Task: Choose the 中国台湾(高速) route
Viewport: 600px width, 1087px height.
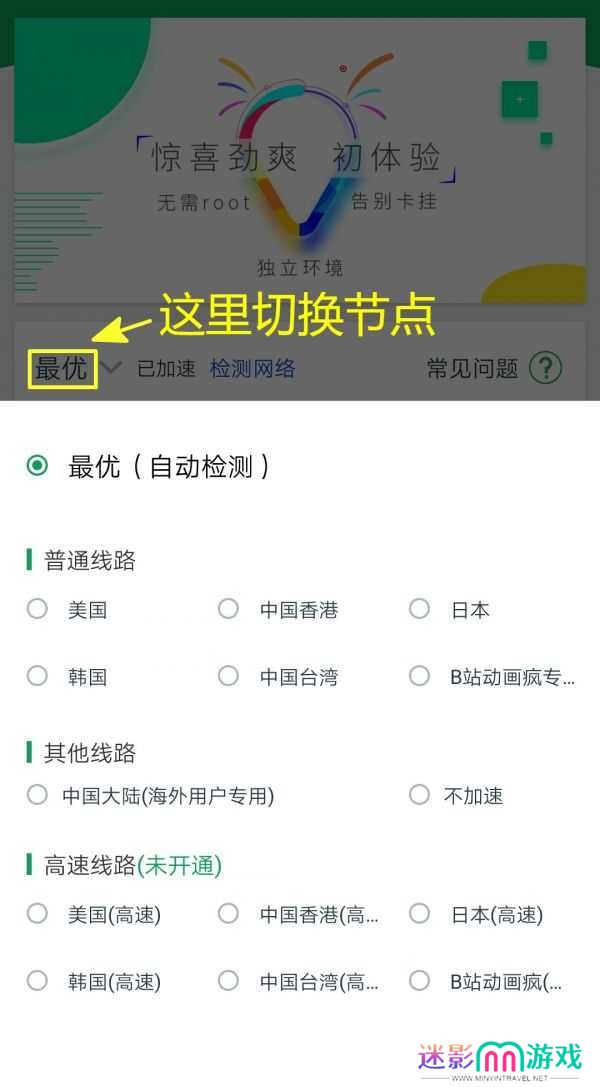Action: pyautogui.click(x=298, y=981)
